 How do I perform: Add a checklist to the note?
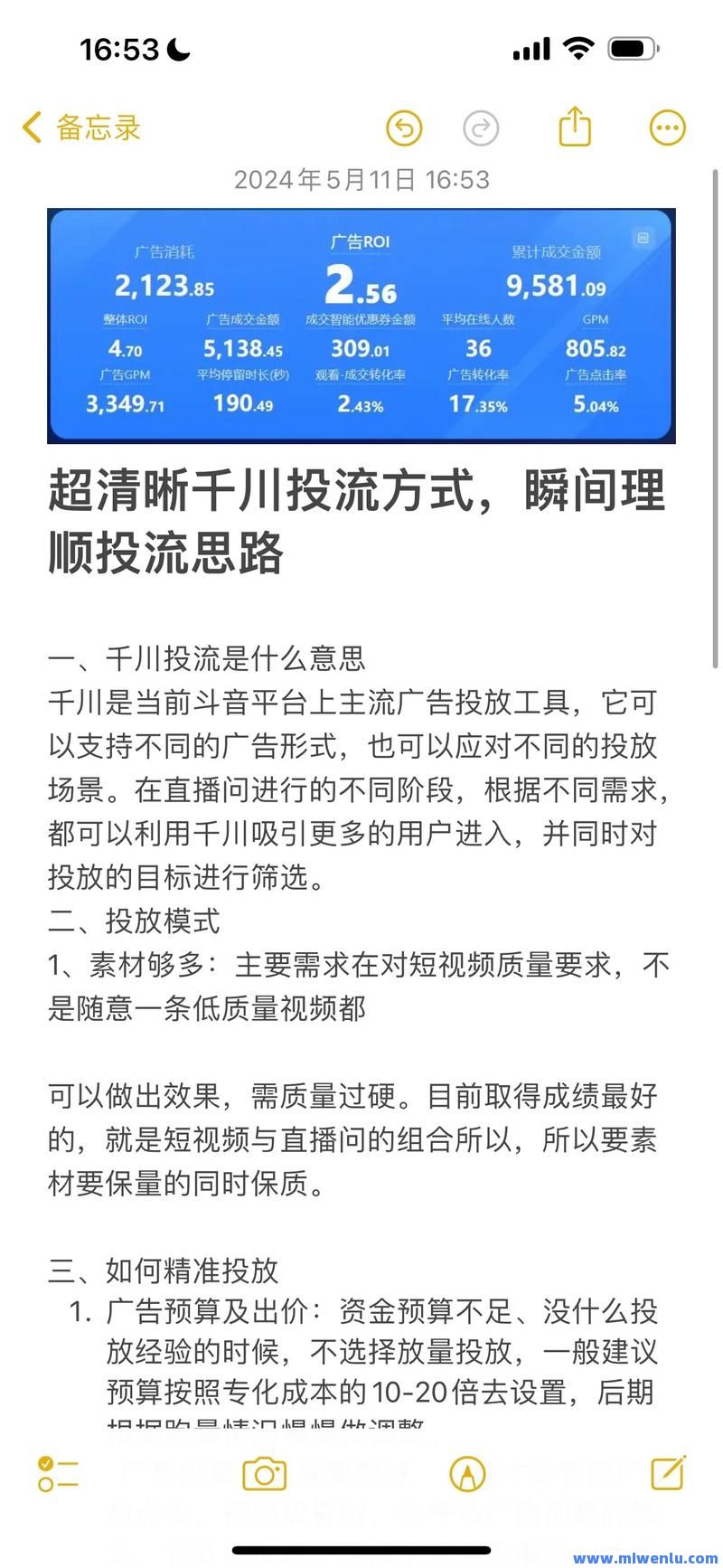58,1473
